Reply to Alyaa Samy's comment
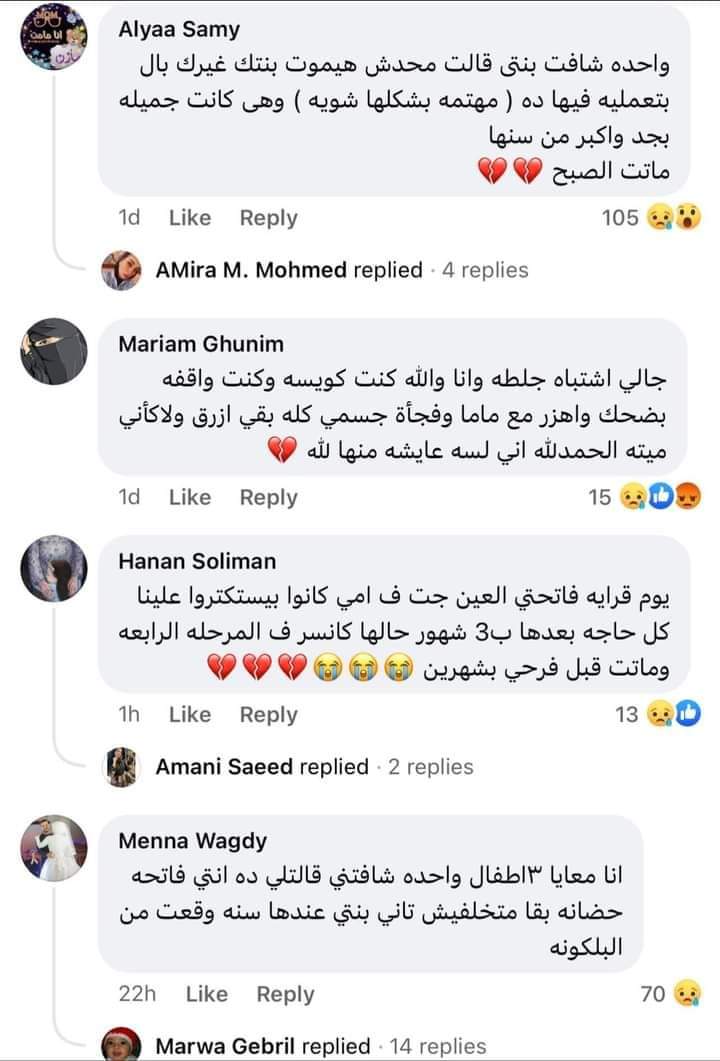The width and height of the screenshot is (720, 1061). point(268,218)
